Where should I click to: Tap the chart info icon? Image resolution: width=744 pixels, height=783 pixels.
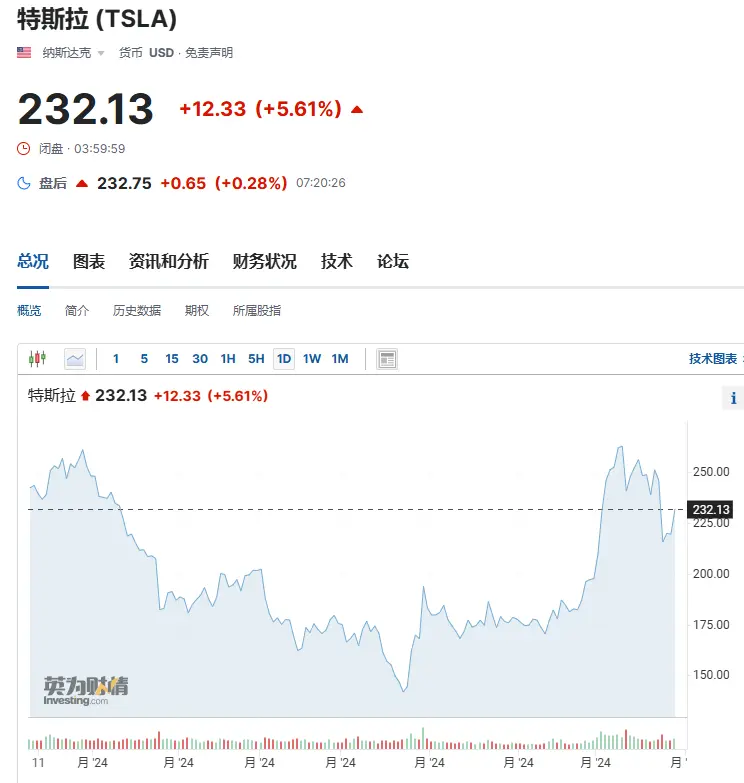coord(733,398)
